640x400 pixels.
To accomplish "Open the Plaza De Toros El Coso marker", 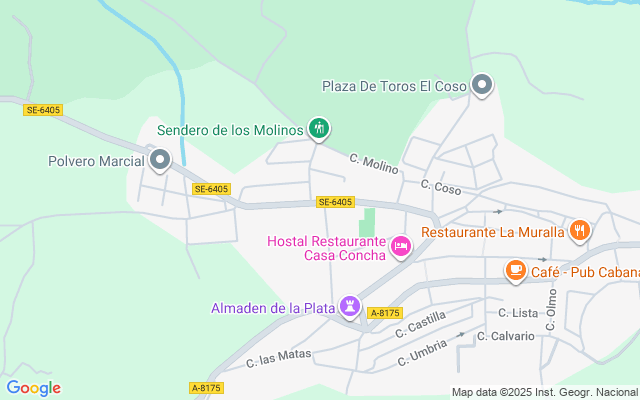I will coord(482,85).
